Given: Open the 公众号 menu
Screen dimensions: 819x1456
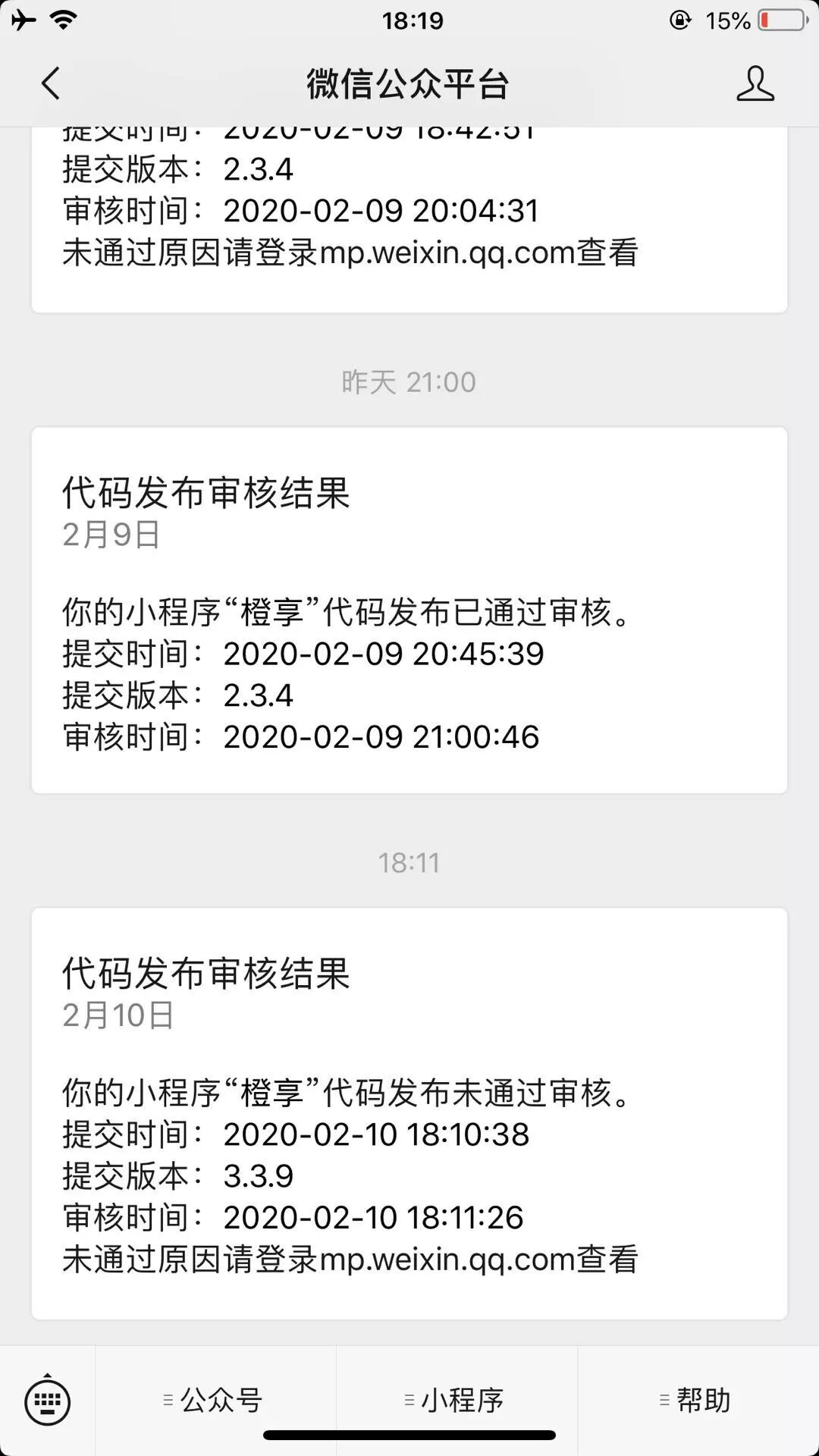Looking at the screenshot, I should (x=215, y=1400).
